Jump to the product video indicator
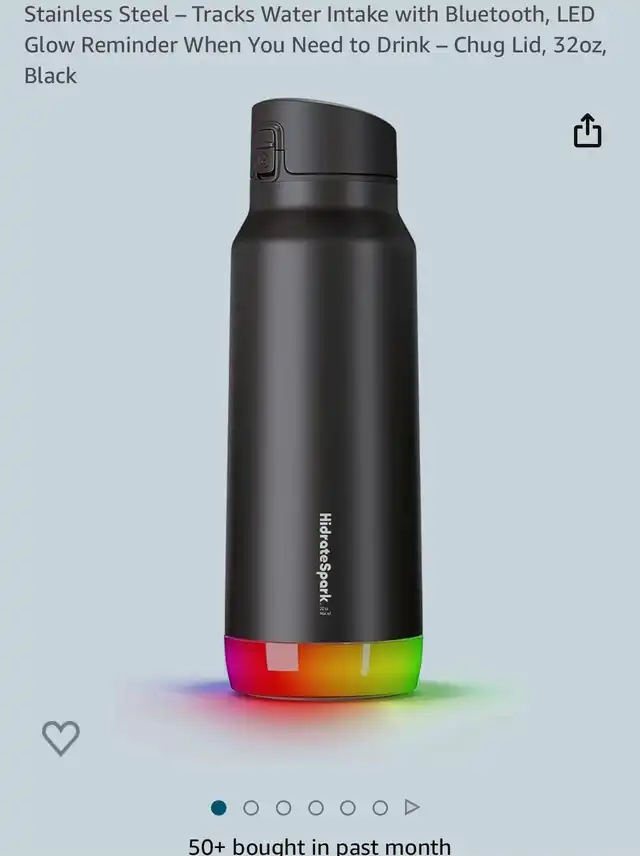 411,807
